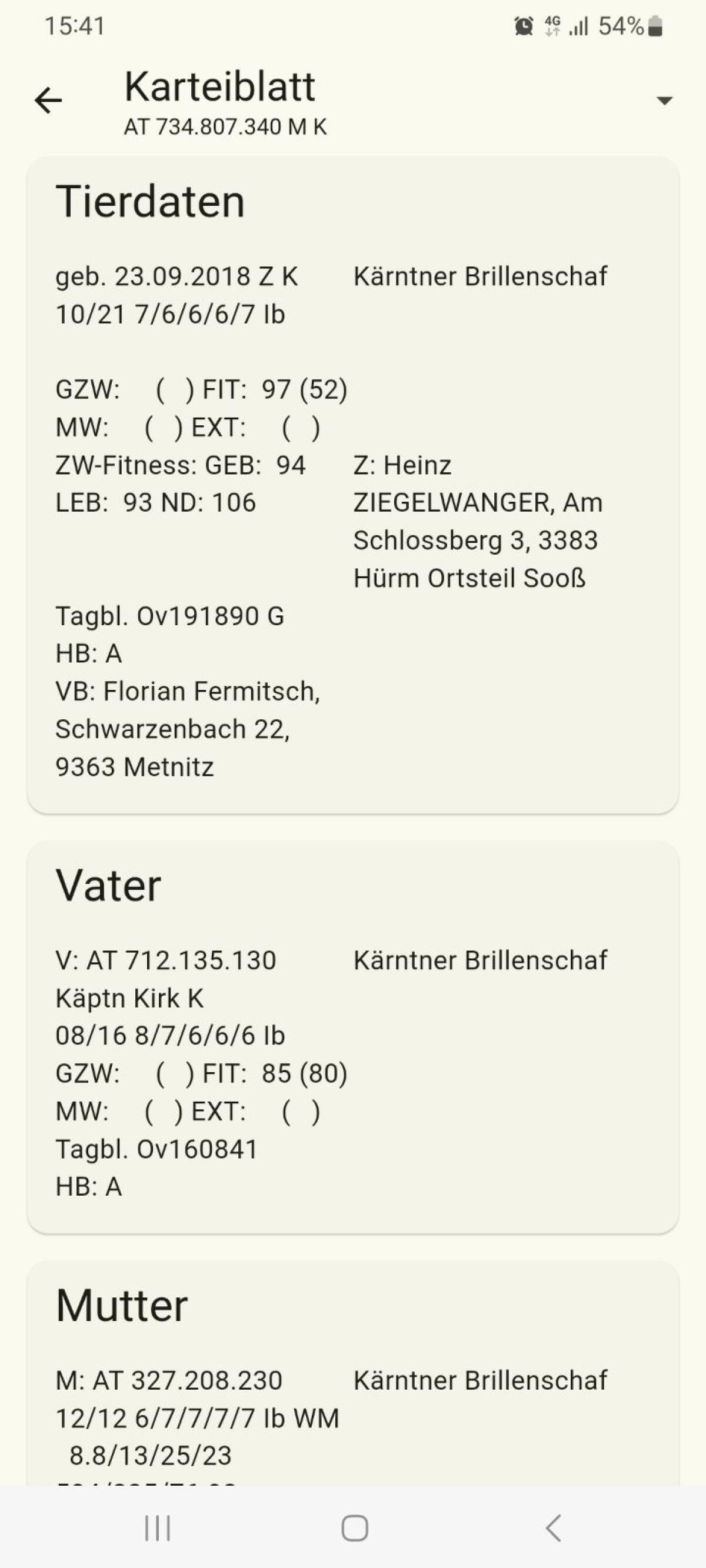Open the dropdown arrow in the app bar

664,101
